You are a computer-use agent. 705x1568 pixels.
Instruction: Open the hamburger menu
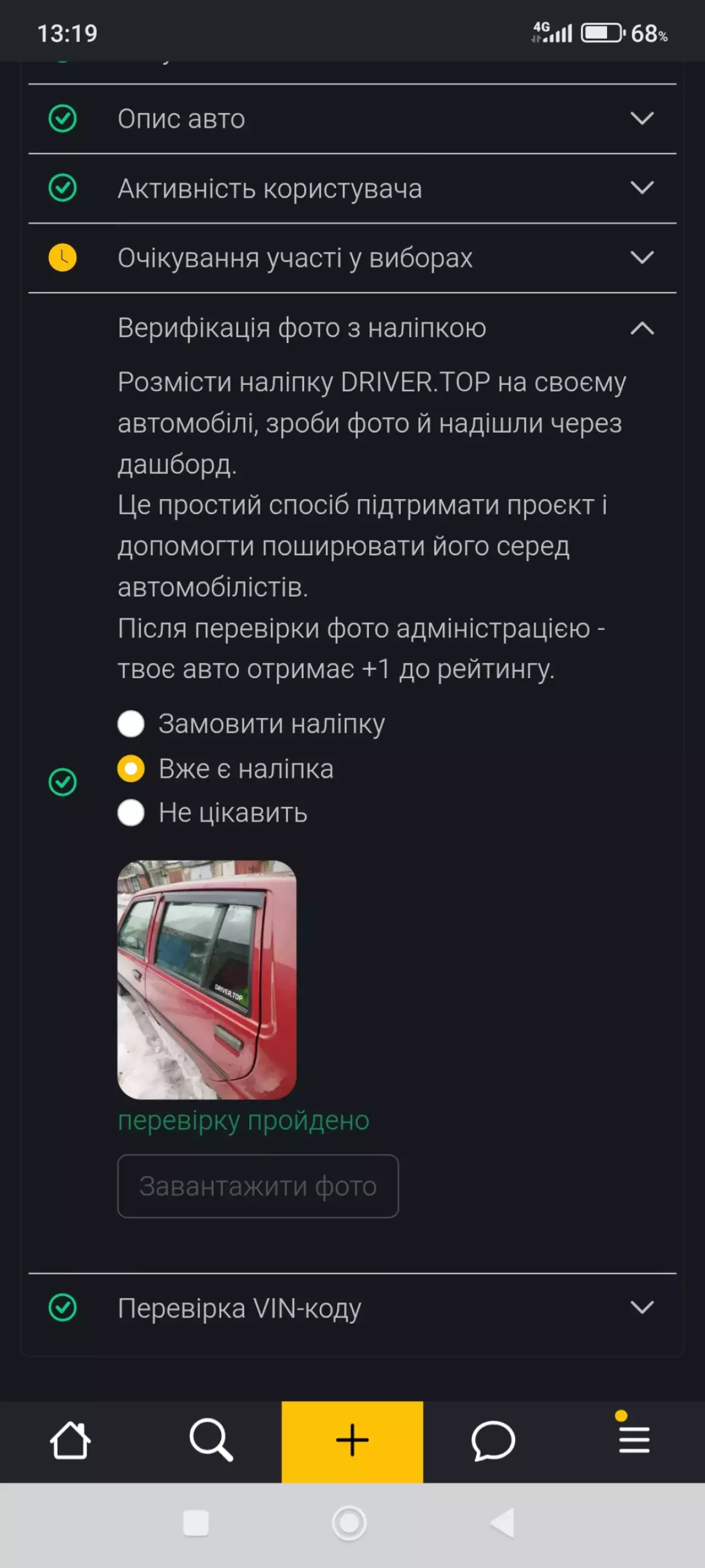634,1441
